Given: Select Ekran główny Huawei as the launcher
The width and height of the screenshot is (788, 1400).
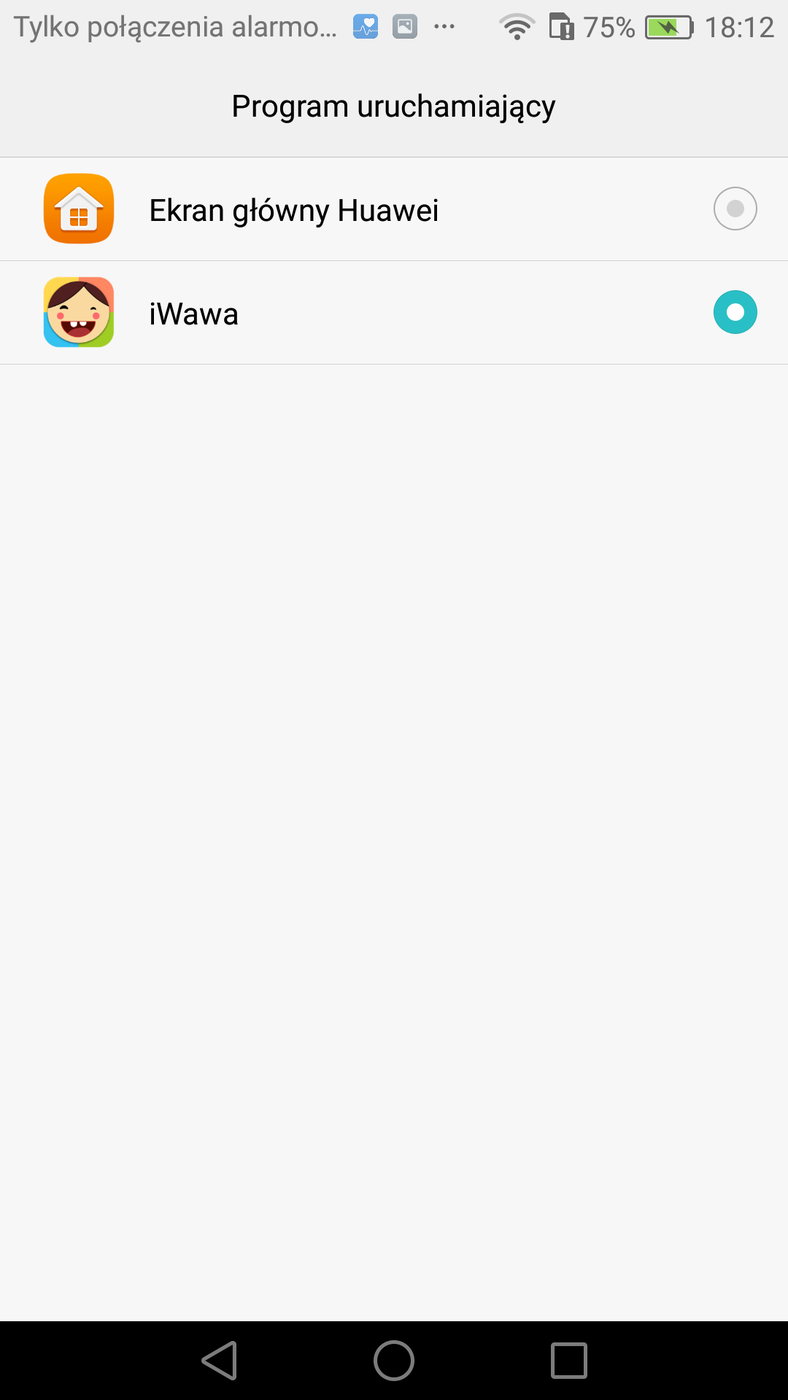Looking at the screenshot, I should click(735, 209).
